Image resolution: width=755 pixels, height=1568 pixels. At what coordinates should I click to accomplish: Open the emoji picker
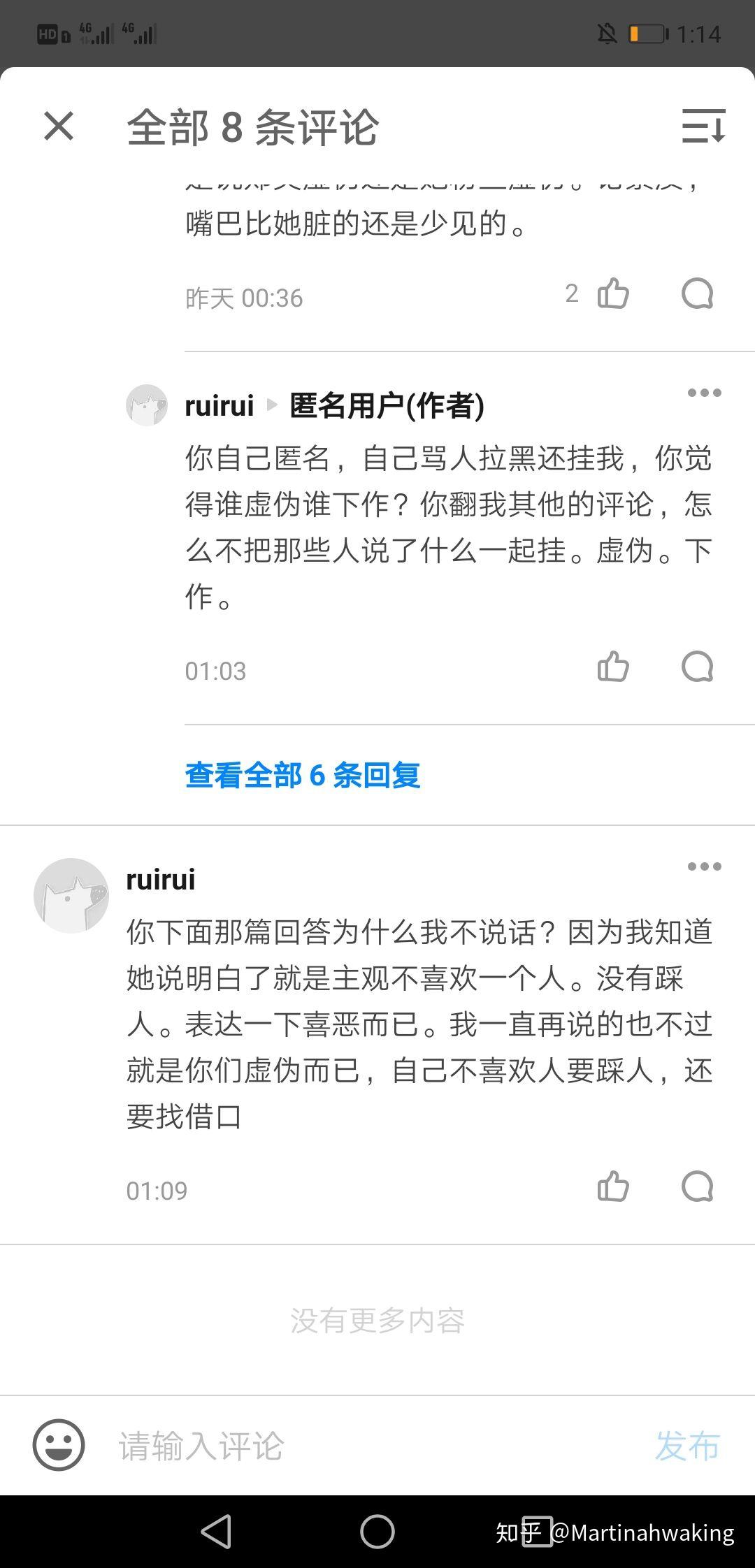pyautogui.click(x=59, y=1445)
